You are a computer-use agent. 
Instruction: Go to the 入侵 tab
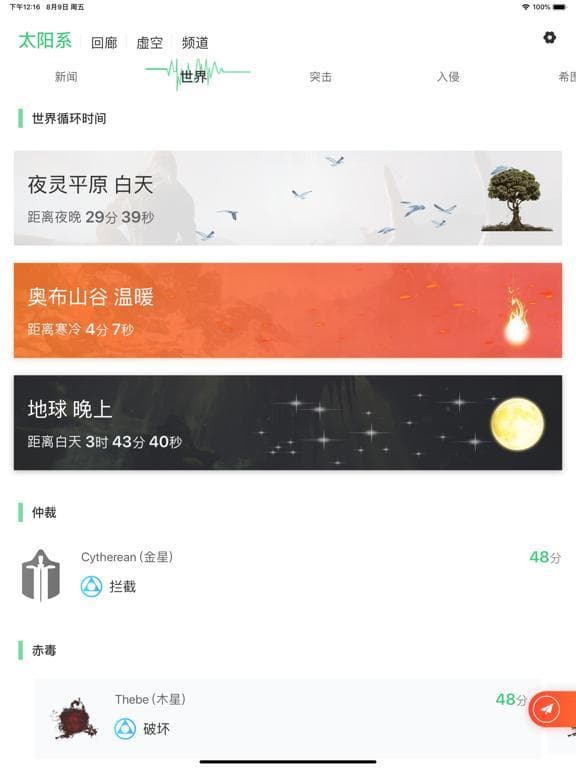click(x=448, y=77)
